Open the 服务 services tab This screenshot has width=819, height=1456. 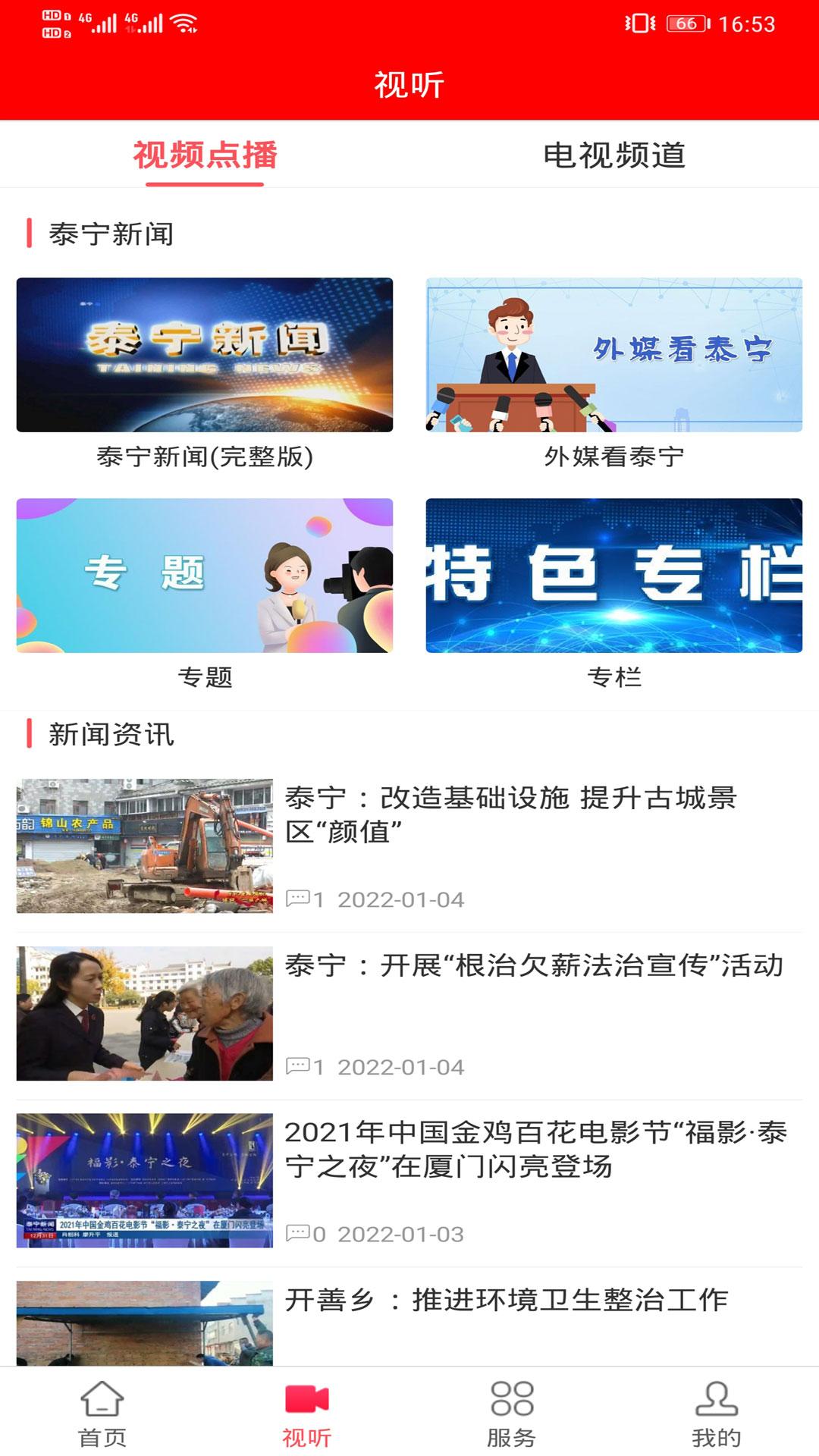[x=512, y=1414]
